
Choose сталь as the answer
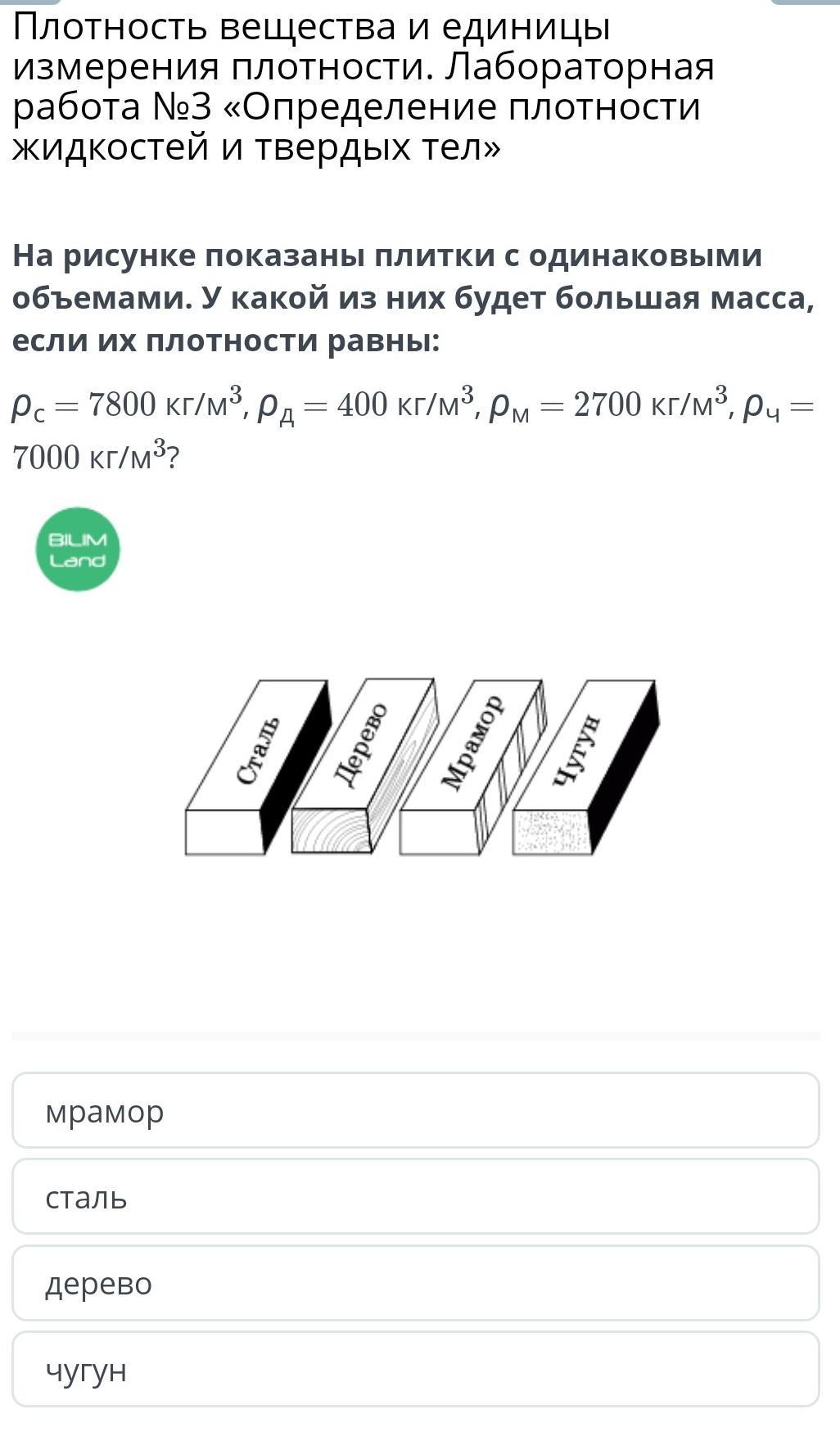(416, 1197)
